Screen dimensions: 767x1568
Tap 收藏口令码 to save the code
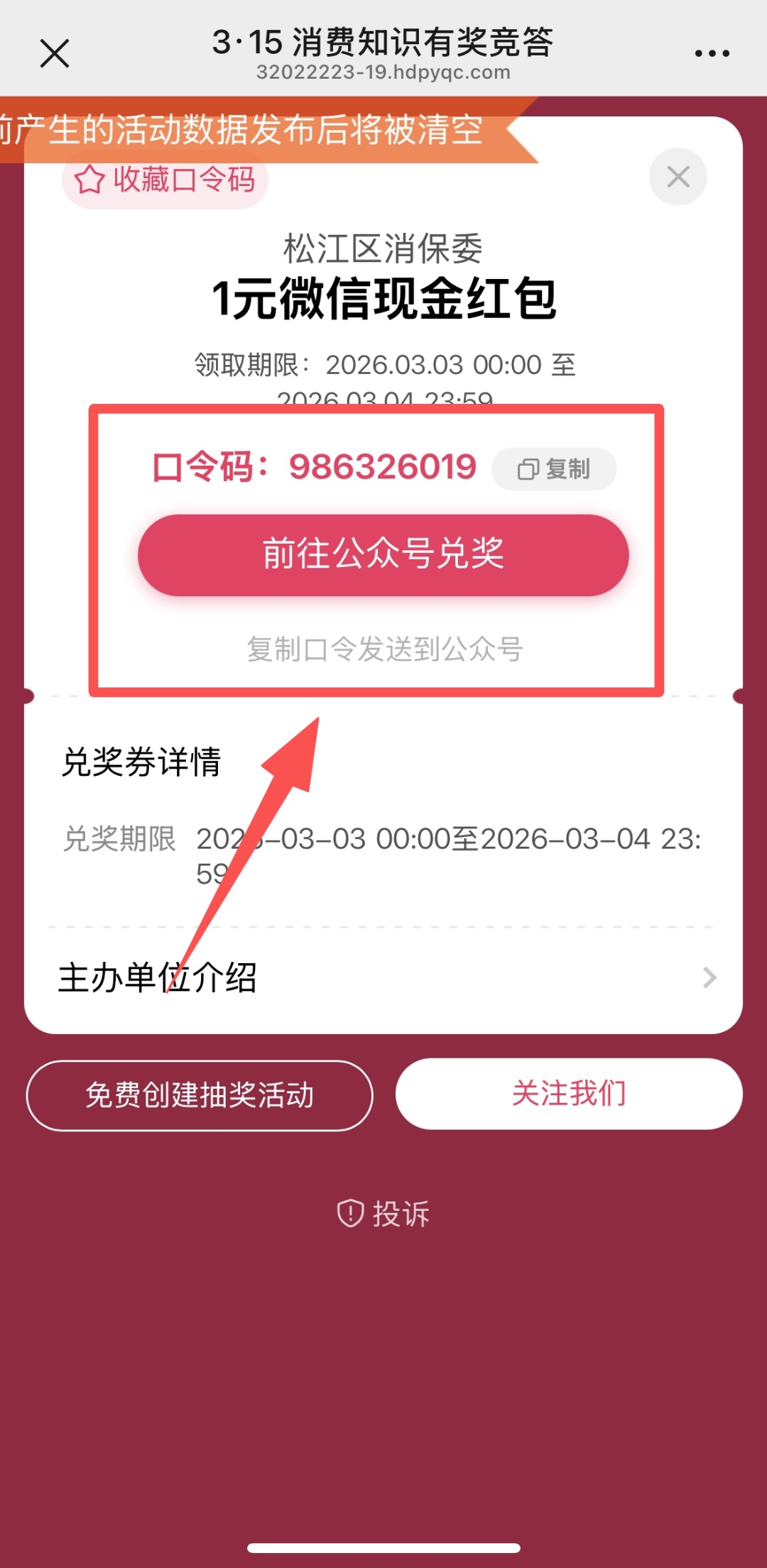[165, 180]
